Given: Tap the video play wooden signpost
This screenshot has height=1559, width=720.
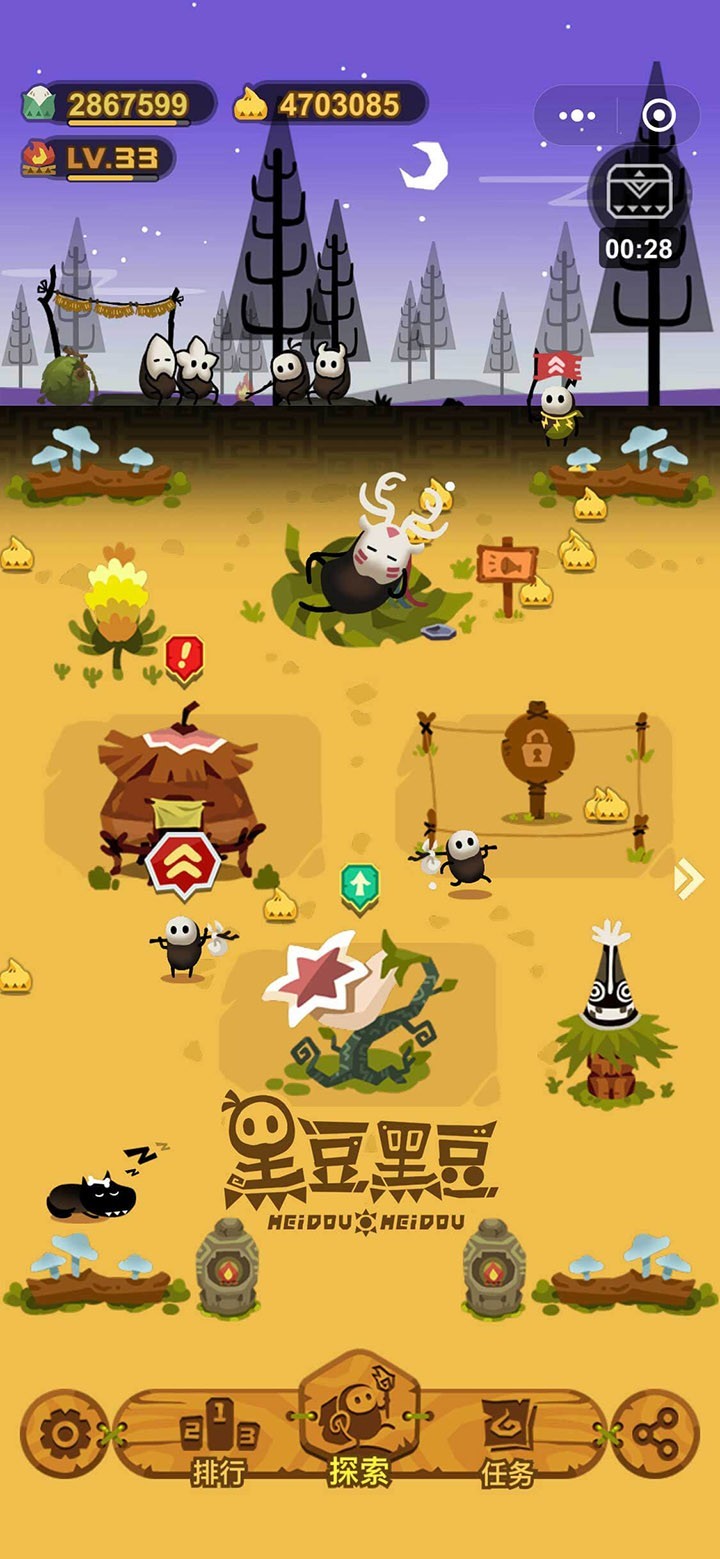Looking at the screenshot, I should click(506, 570).
